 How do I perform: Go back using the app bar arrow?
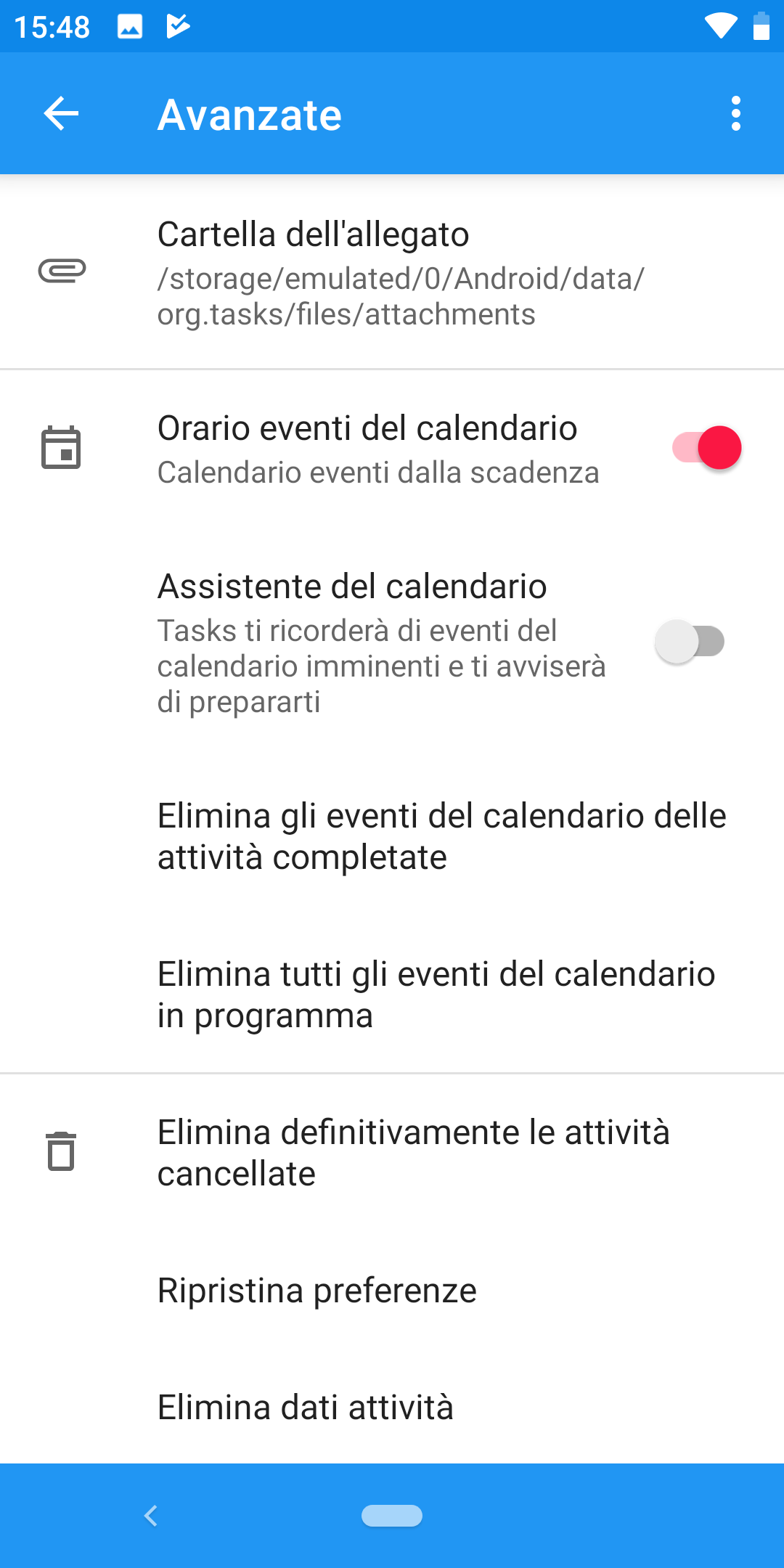[x=61, y=113]
